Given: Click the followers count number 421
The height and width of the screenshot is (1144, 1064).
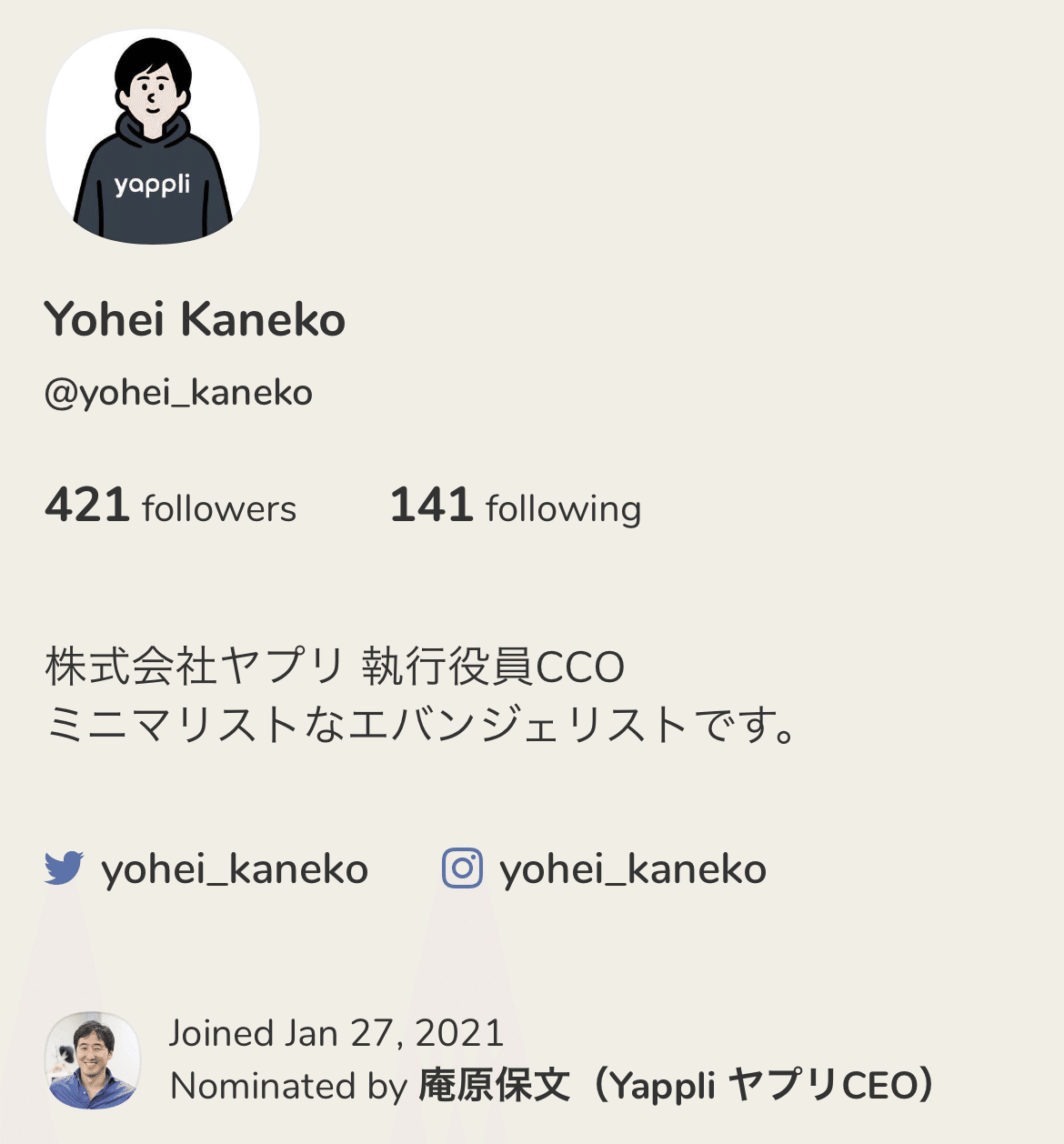Looking at the screenshot, I should click(86, 507).
